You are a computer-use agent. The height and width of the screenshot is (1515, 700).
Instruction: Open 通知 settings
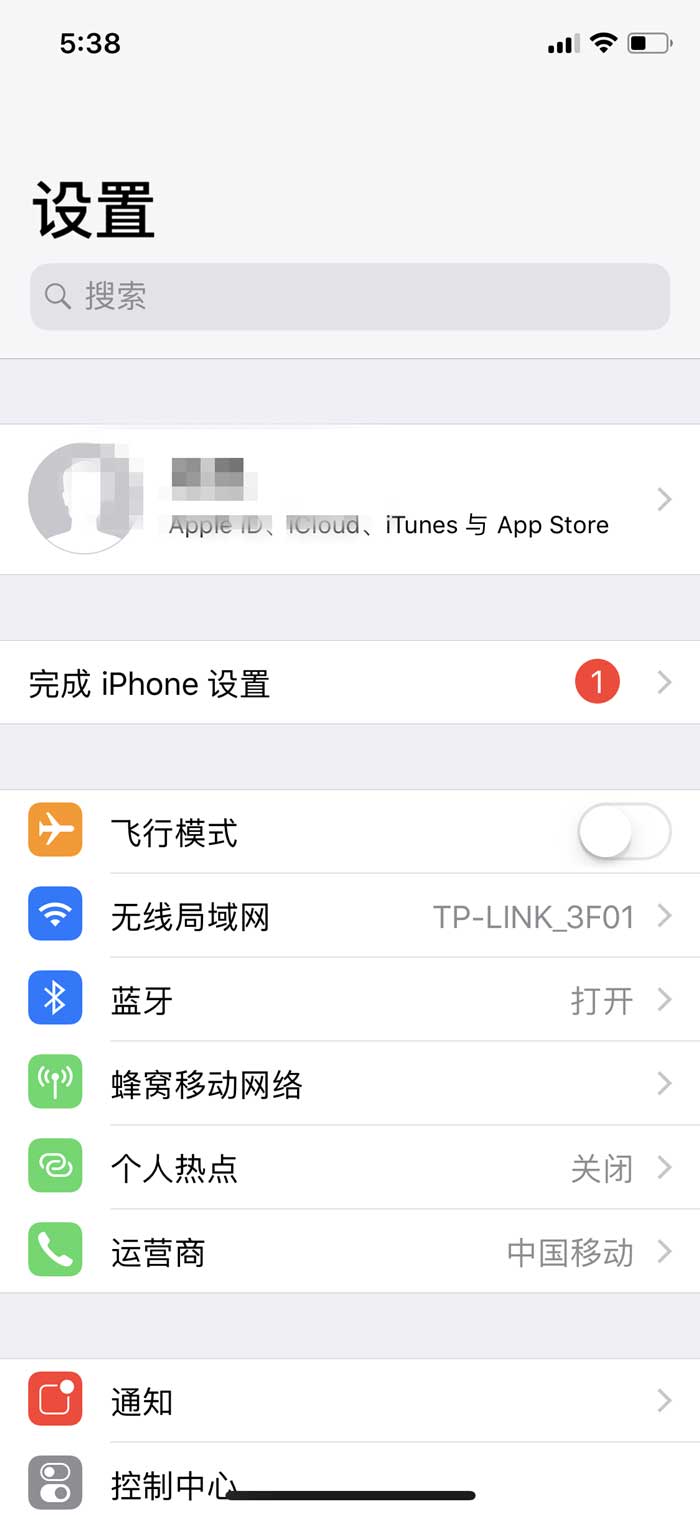(350, 1401)
